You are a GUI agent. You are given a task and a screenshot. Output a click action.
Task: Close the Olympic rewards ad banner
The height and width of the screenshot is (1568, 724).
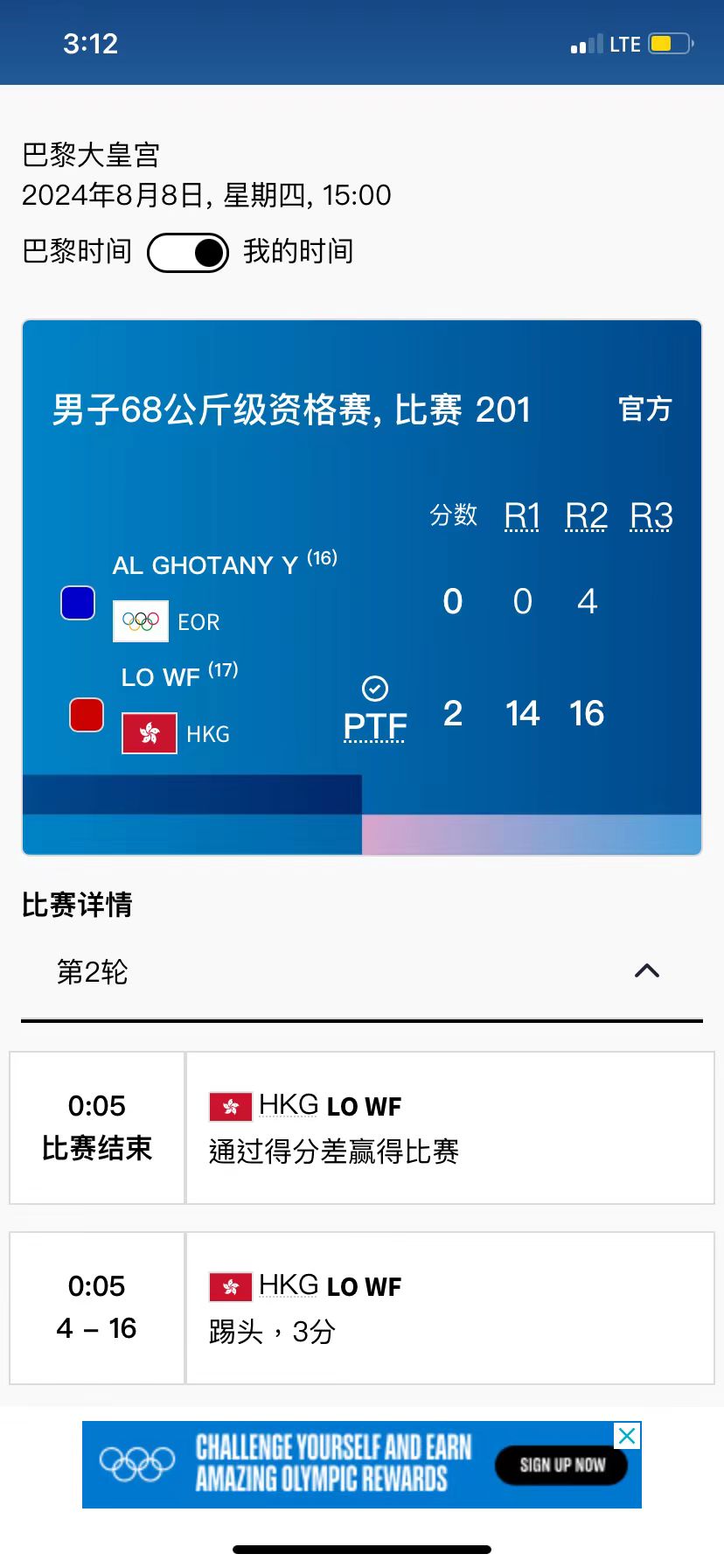coord(627,1436)
